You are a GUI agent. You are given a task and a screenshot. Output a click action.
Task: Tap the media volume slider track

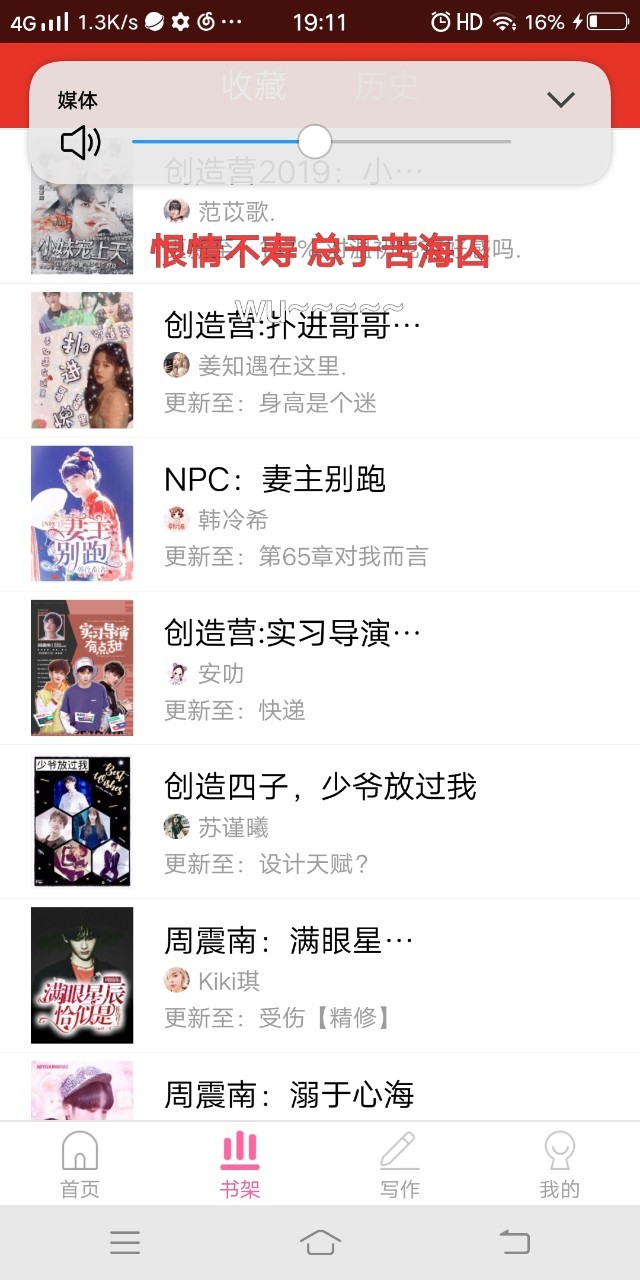pyautogui.click(x=420, y=142)
